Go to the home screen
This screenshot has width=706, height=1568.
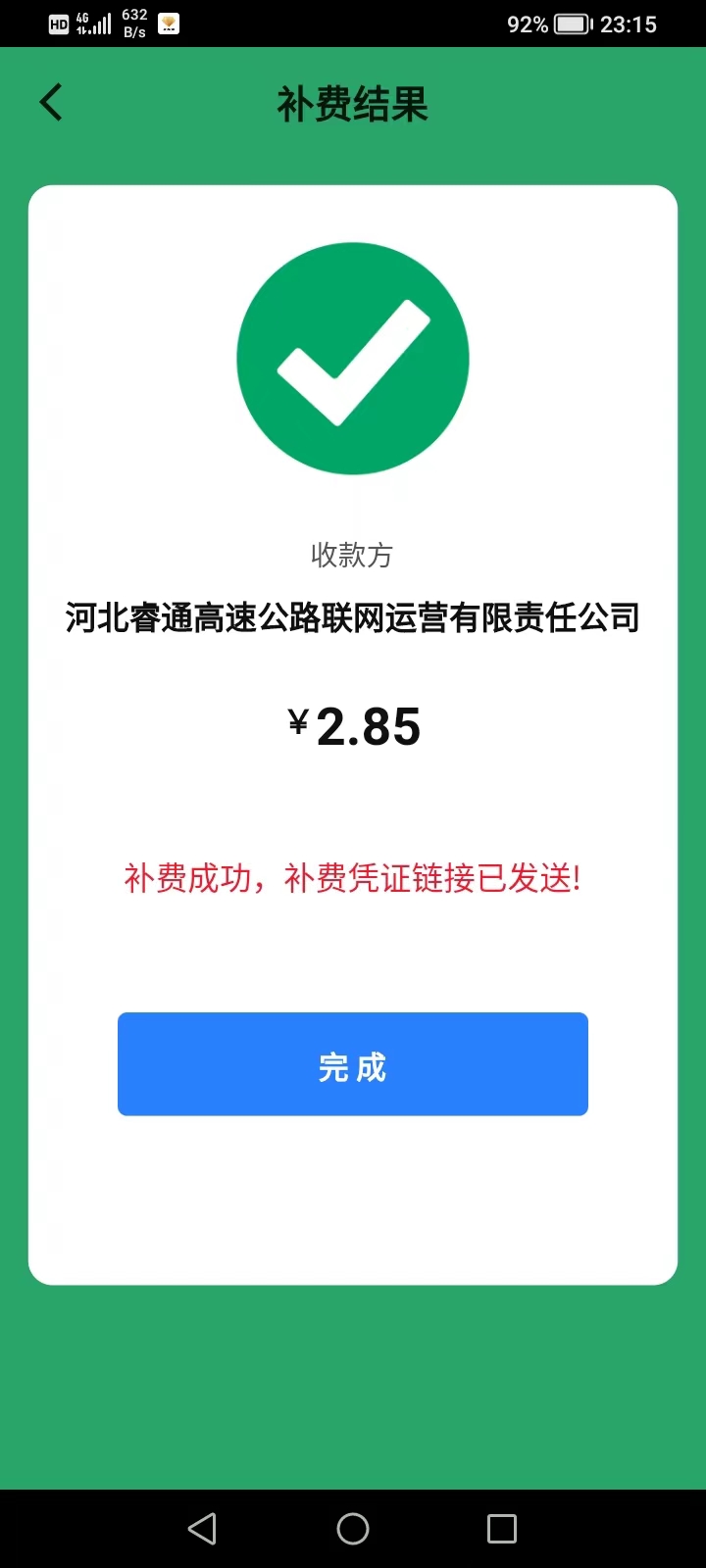[x=353, y=1528]
